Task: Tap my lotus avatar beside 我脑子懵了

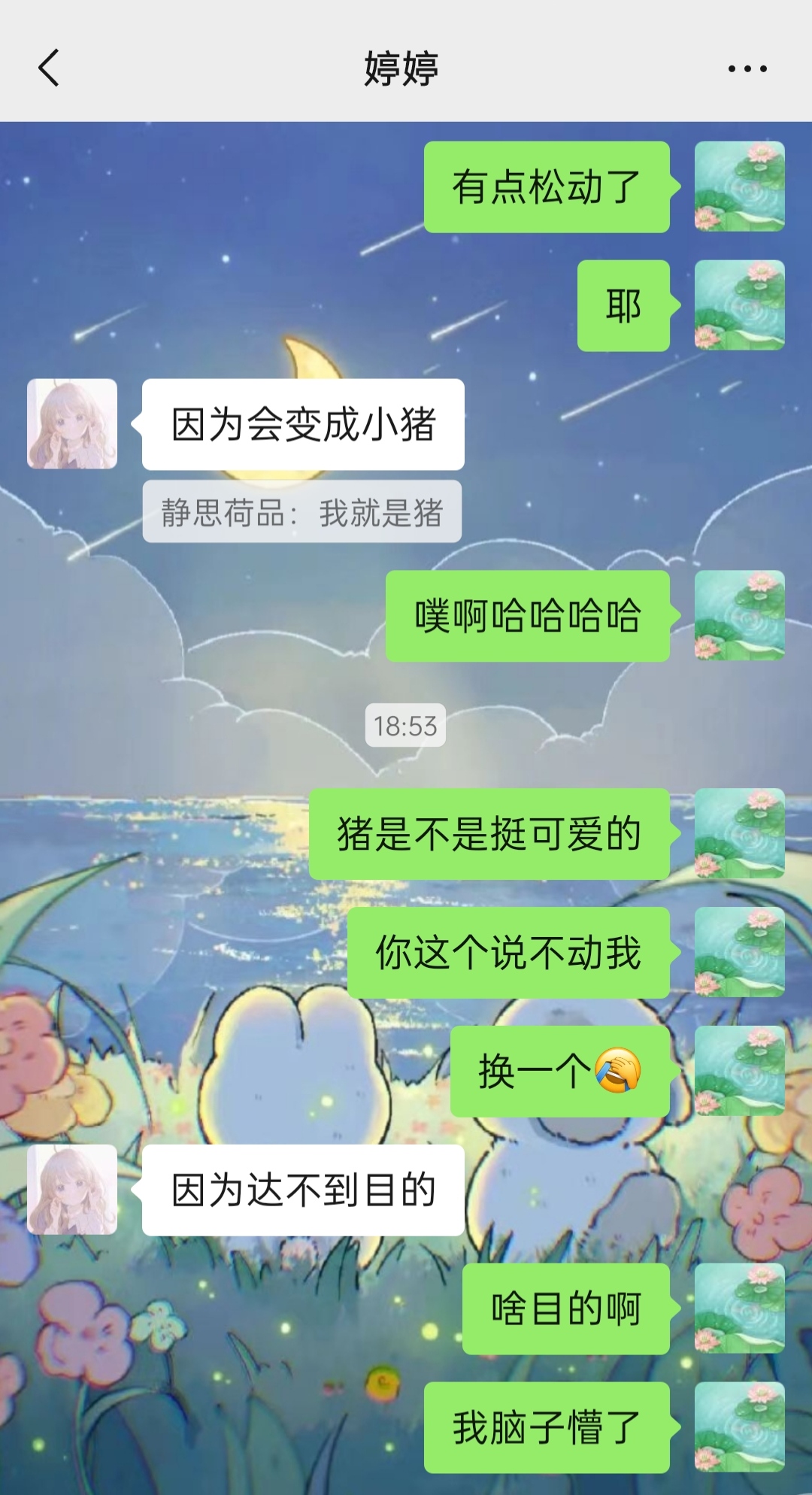Action: tap(739, 1427)
